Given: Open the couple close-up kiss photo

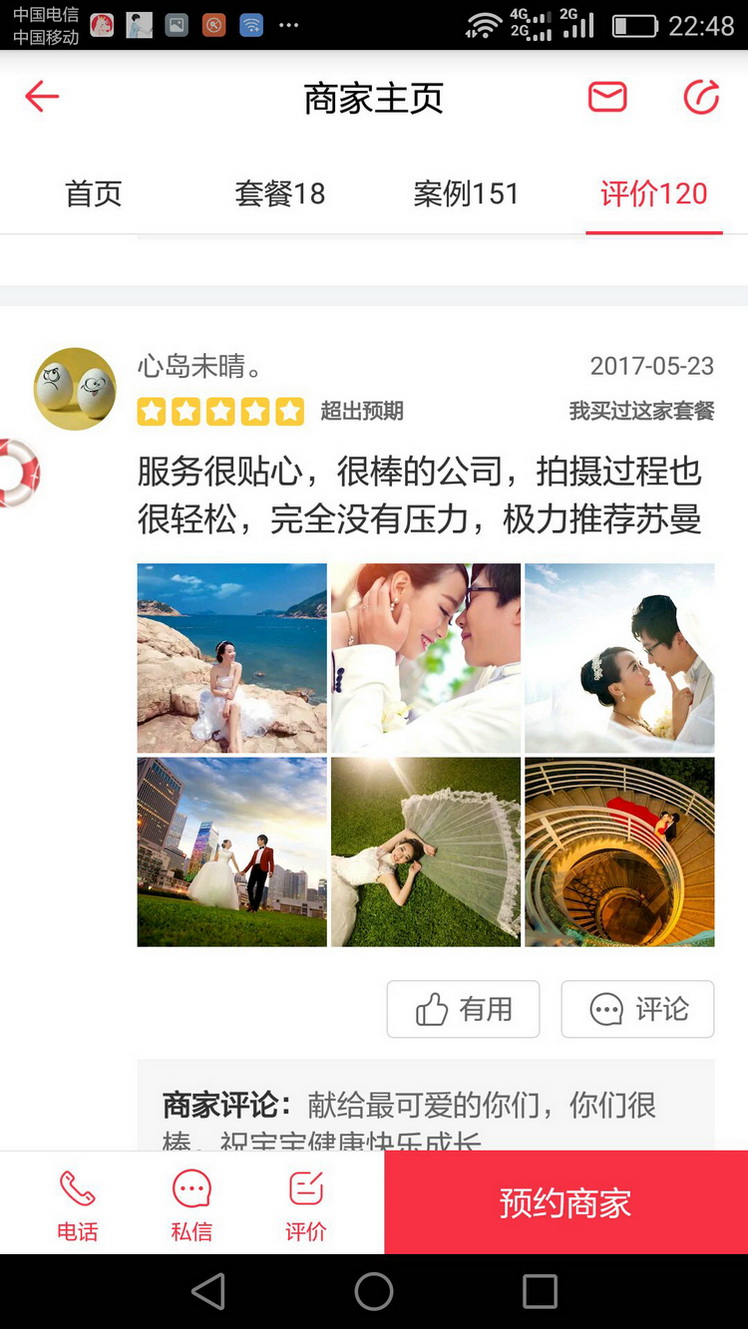Looking at the screenshot, I should [426, 658].
